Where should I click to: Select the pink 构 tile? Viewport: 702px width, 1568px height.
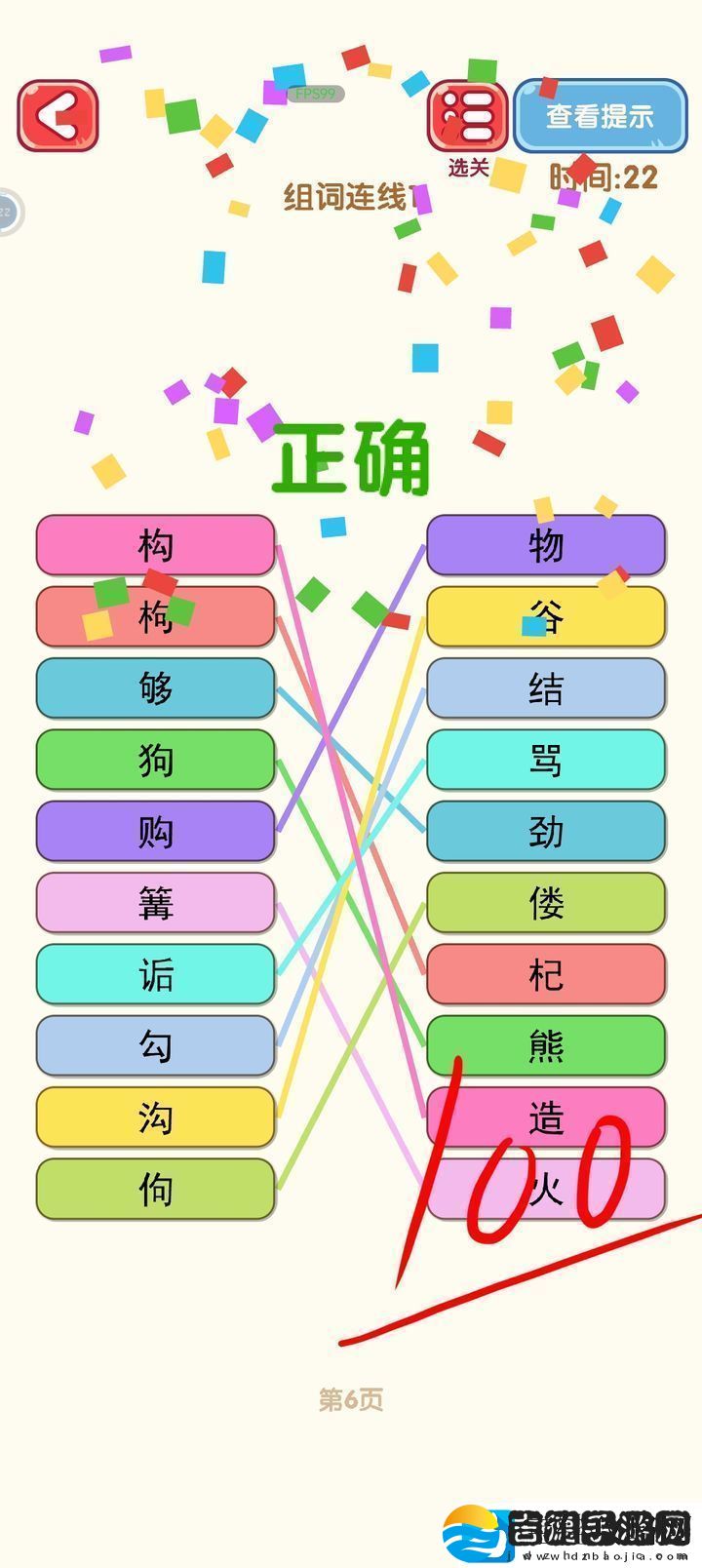point(156,545)
